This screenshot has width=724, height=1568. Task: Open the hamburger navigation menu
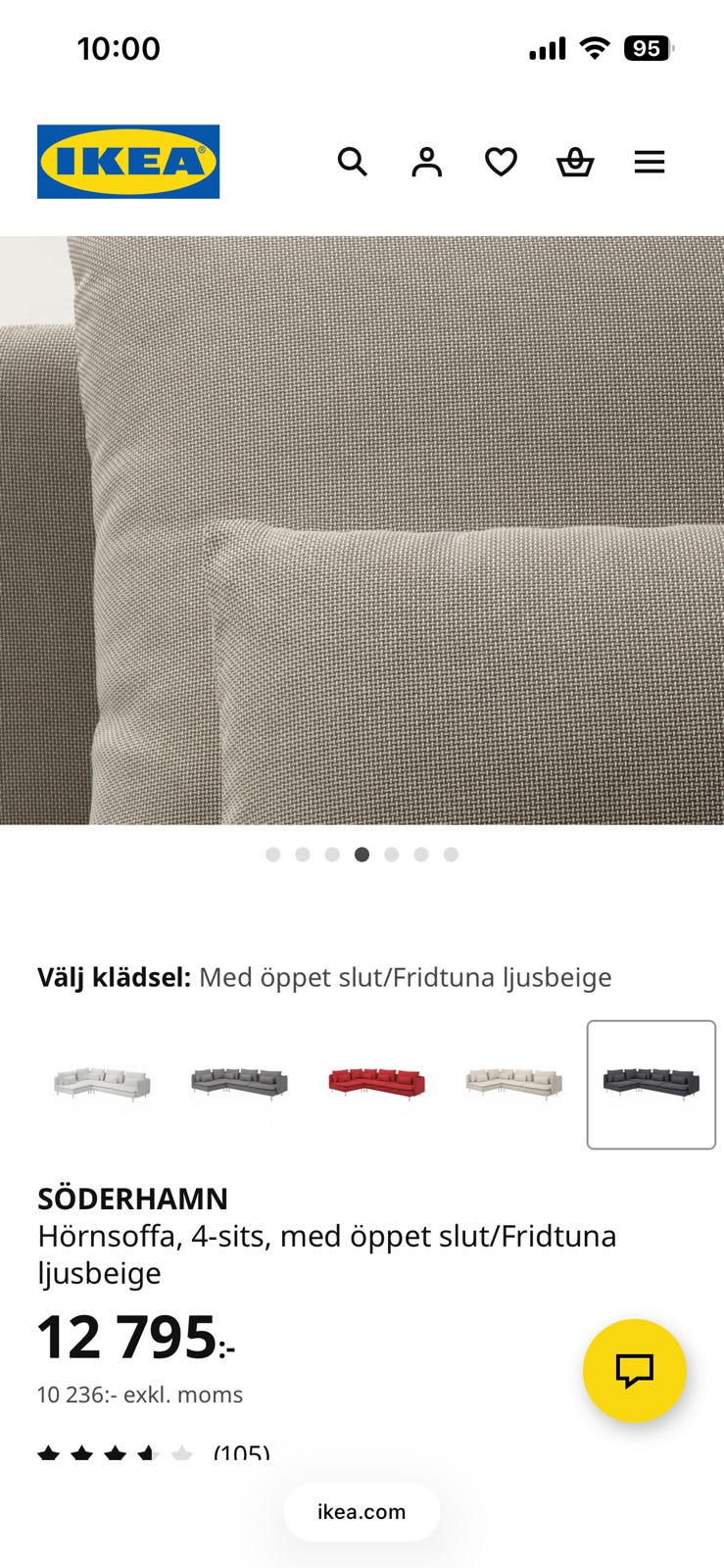click(x=650, y=162)
